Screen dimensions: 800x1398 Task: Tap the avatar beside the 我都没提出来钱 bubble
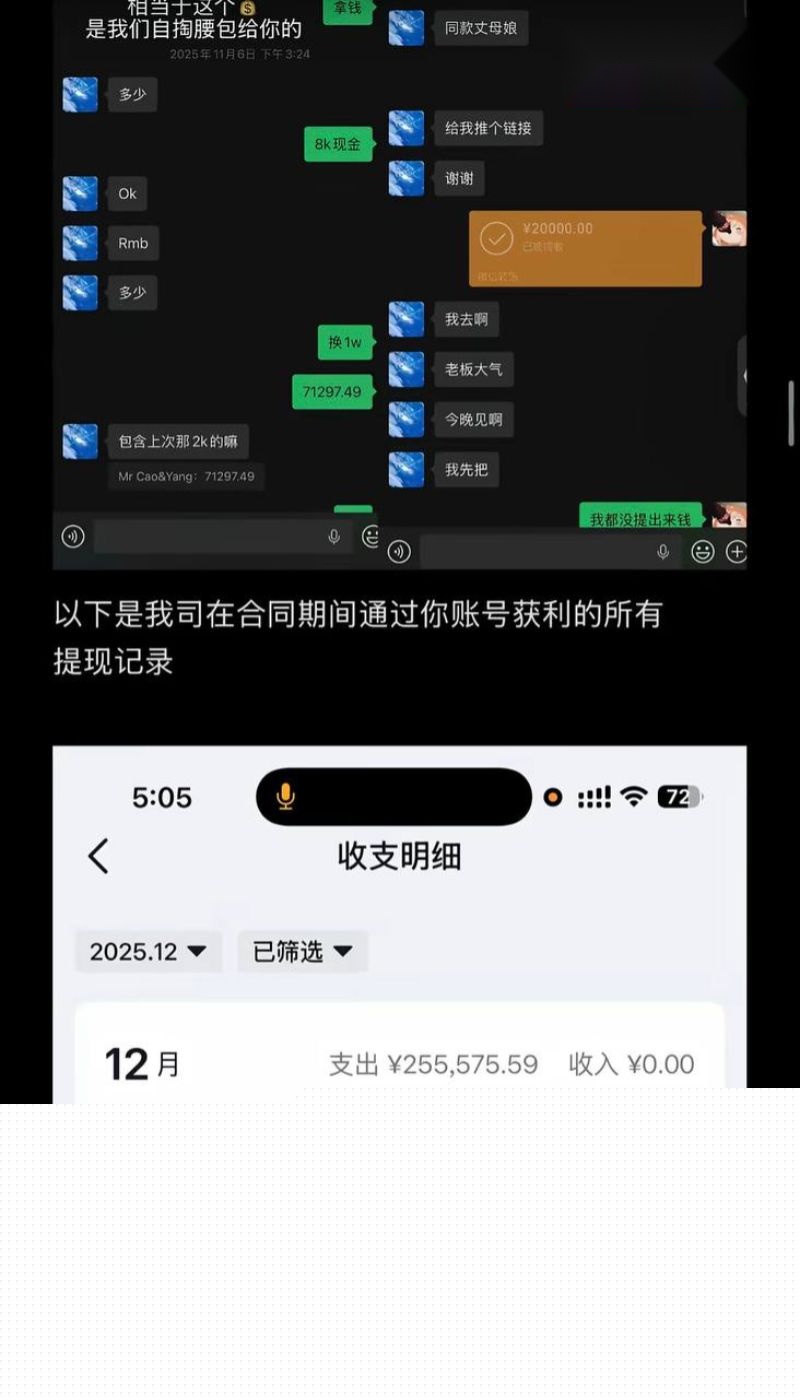[x=730, y=518]
